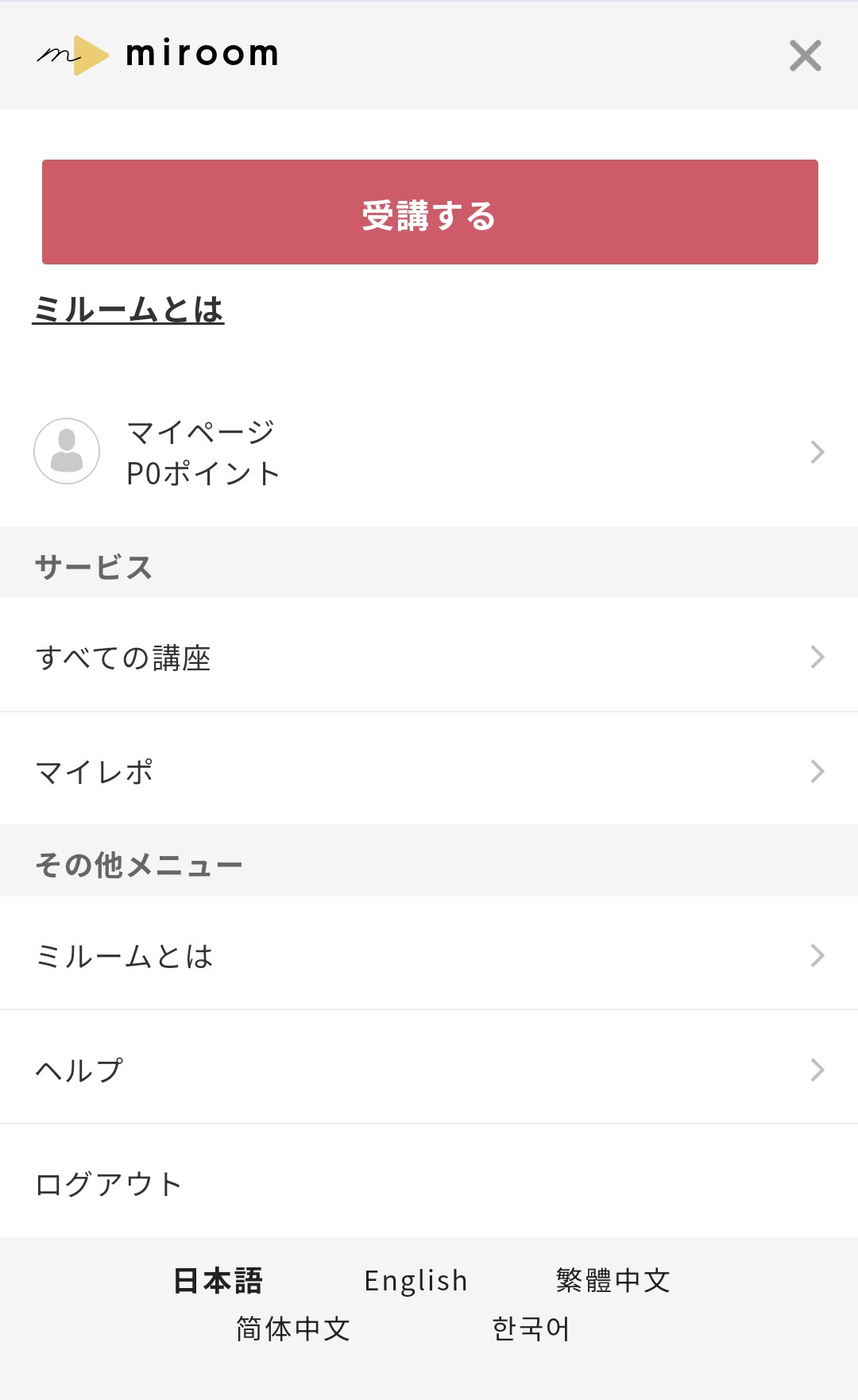Change language to 繁體中文
The image size is (858, 1400).
[613, 1280]
